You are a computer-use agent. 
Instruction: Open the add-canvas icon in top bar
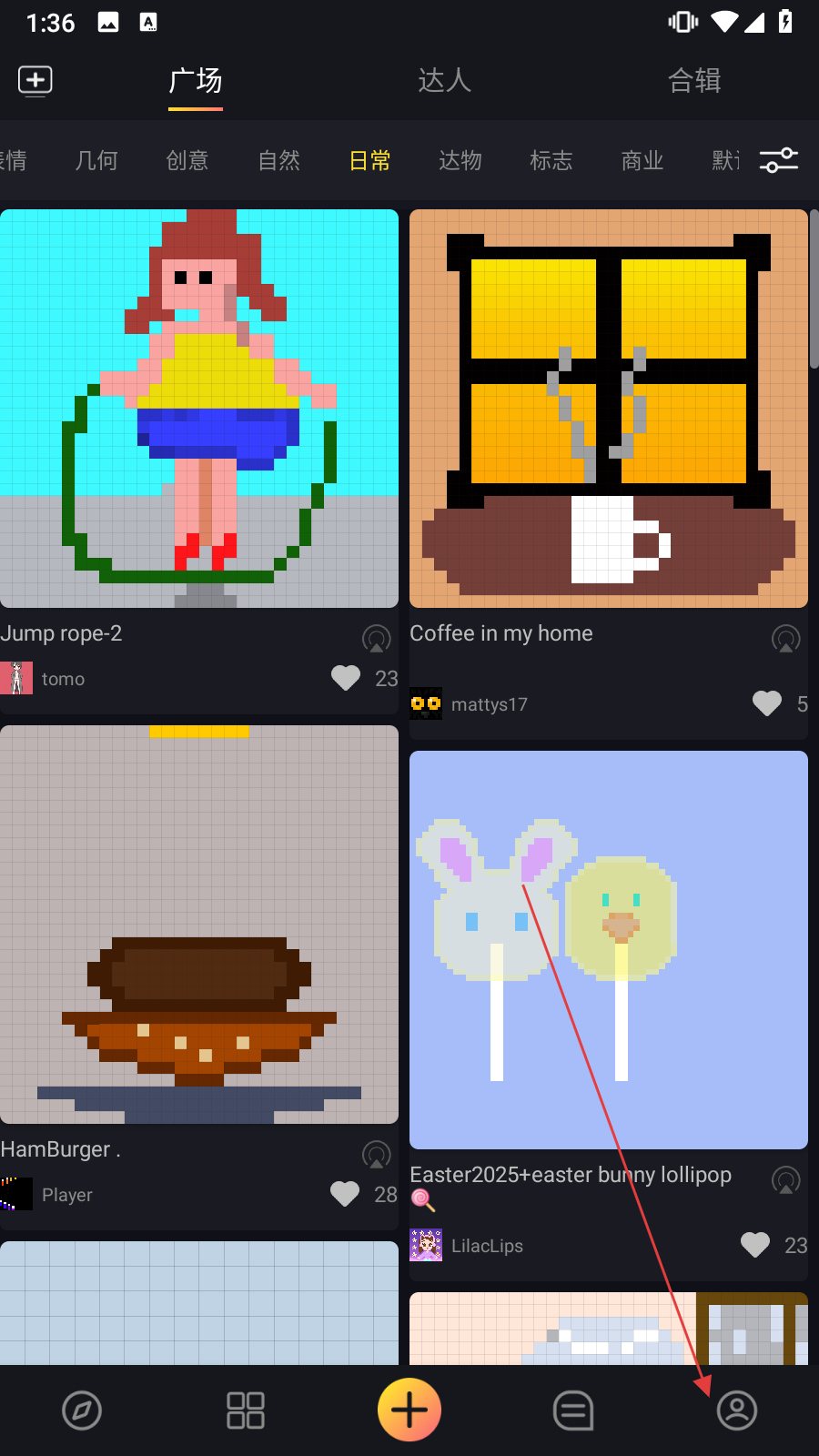[35, 81]
